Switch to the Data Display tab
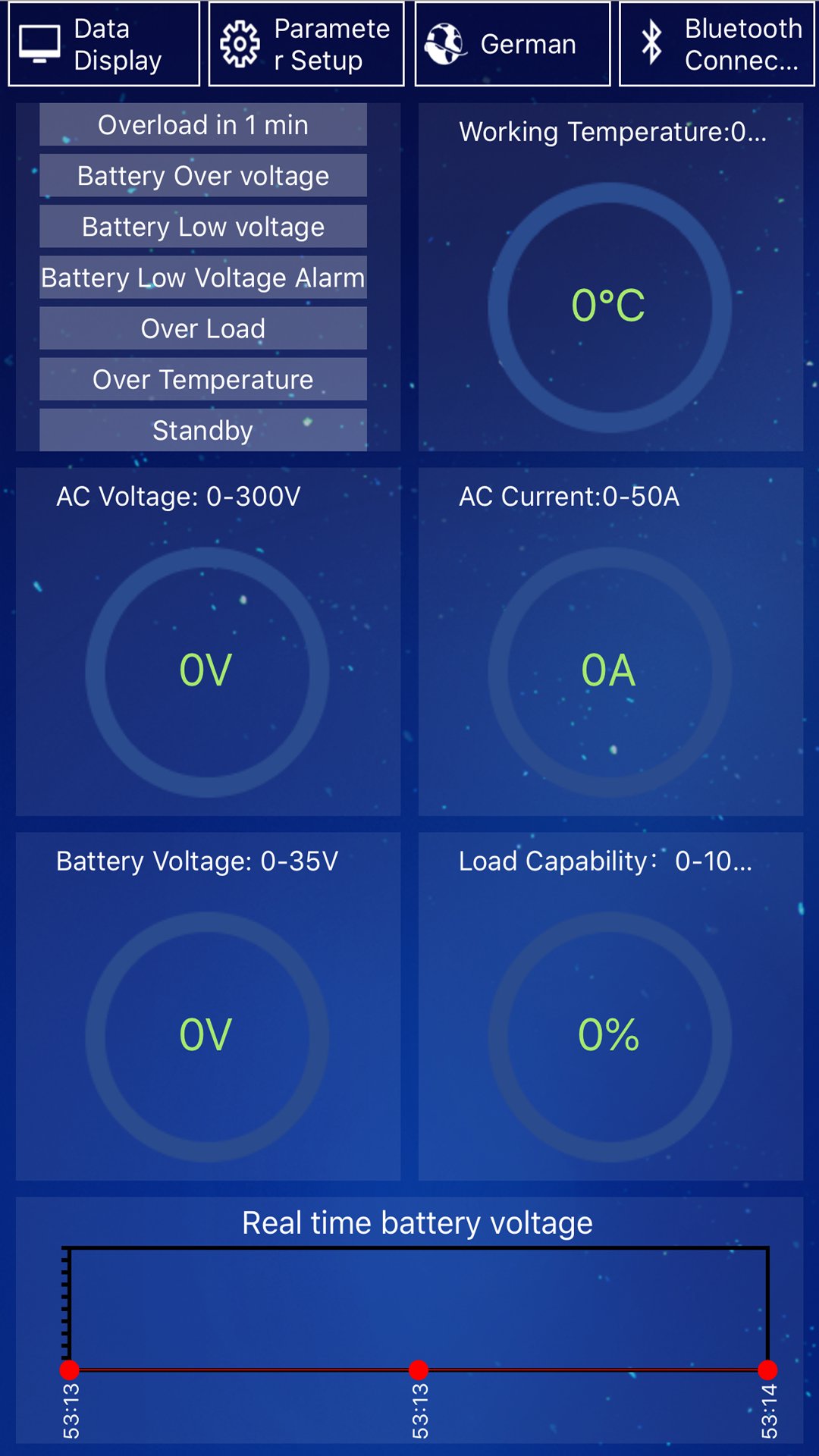The height and width of the screenshot is (1456, 819). [x=104, y=43]
